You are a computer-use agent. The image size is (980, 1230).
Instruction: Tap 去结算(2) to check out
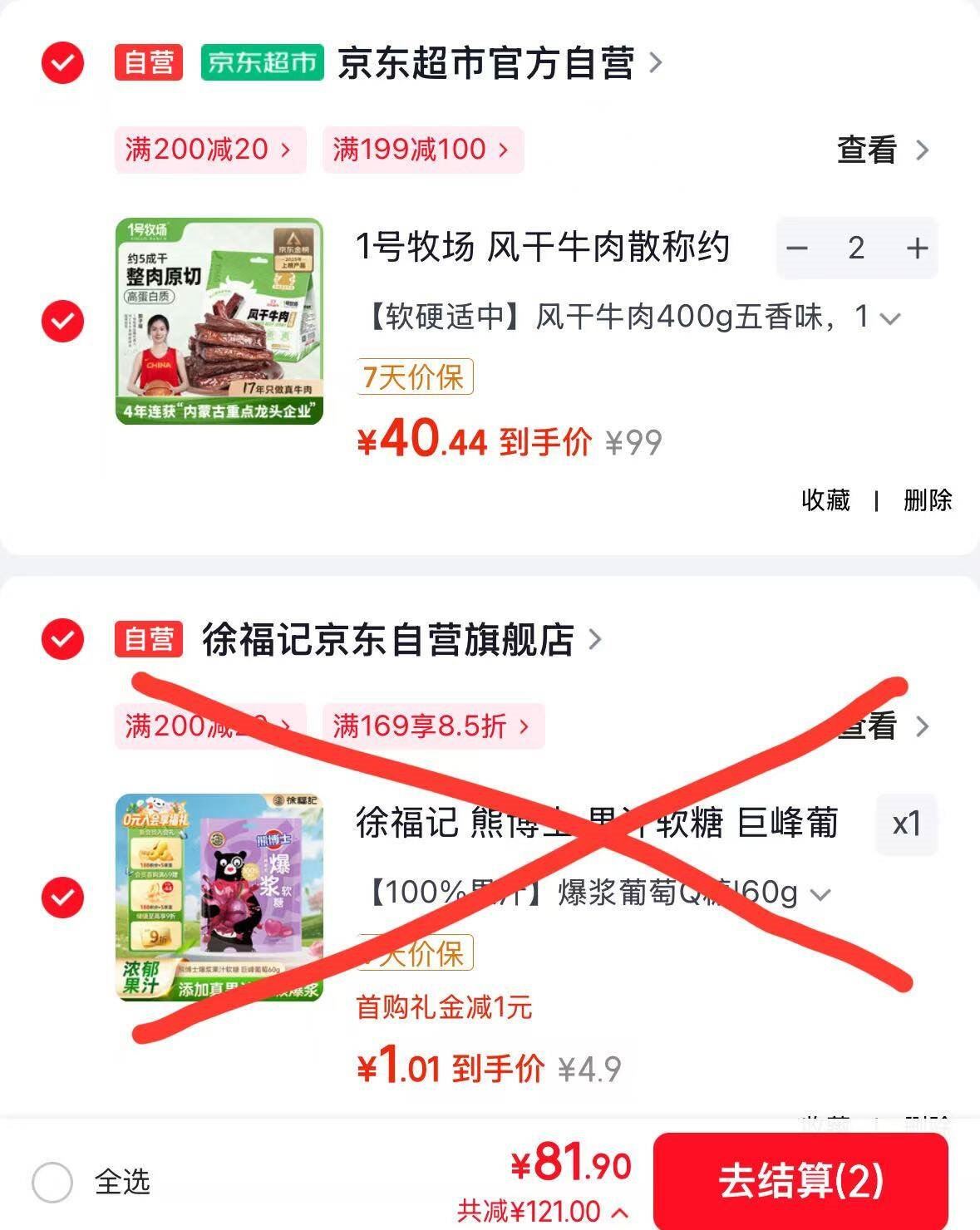(800, 1181)
